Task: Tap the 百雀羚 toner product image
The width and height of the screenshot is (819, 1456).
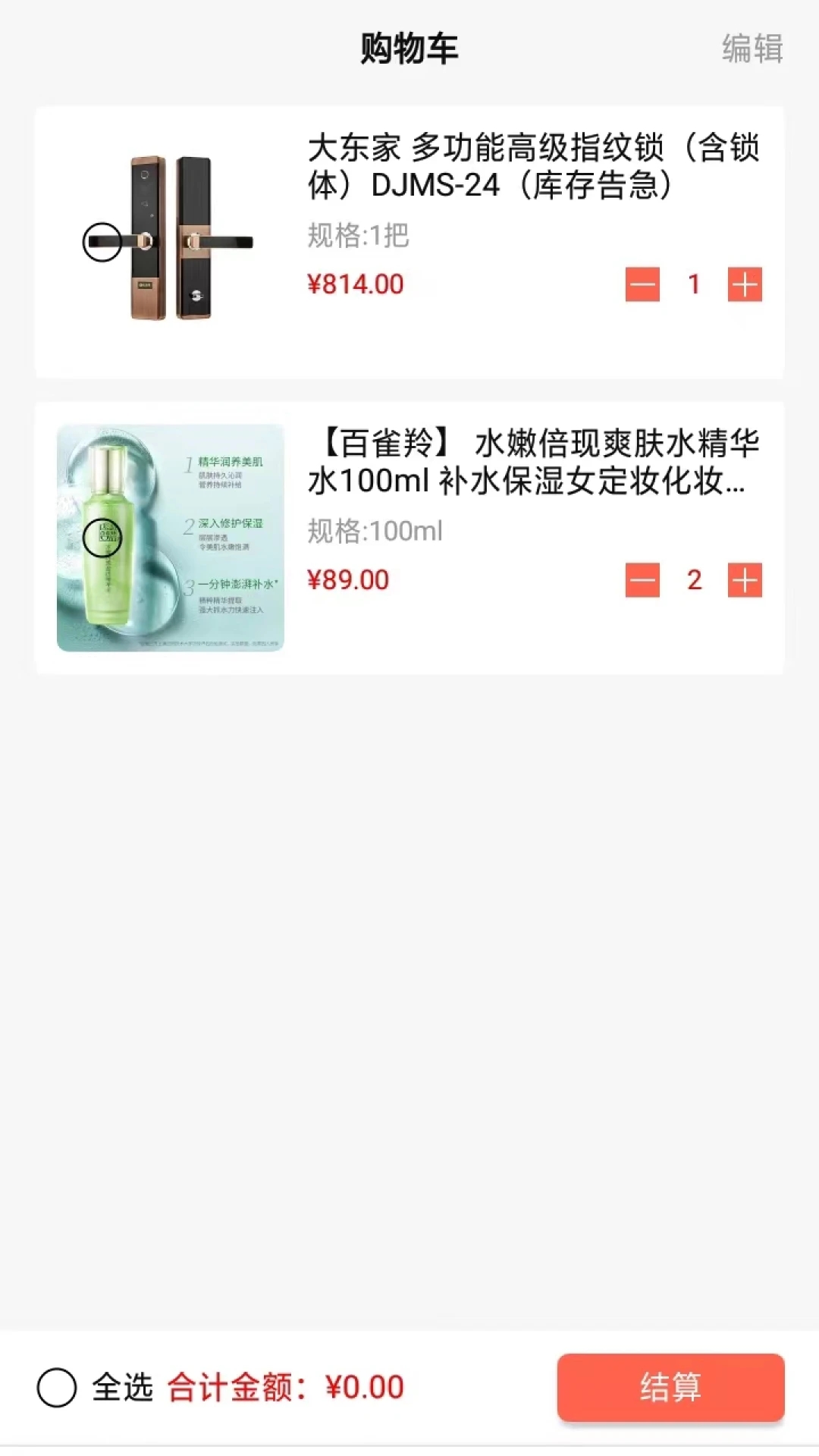Action: [x=168, y=537]
